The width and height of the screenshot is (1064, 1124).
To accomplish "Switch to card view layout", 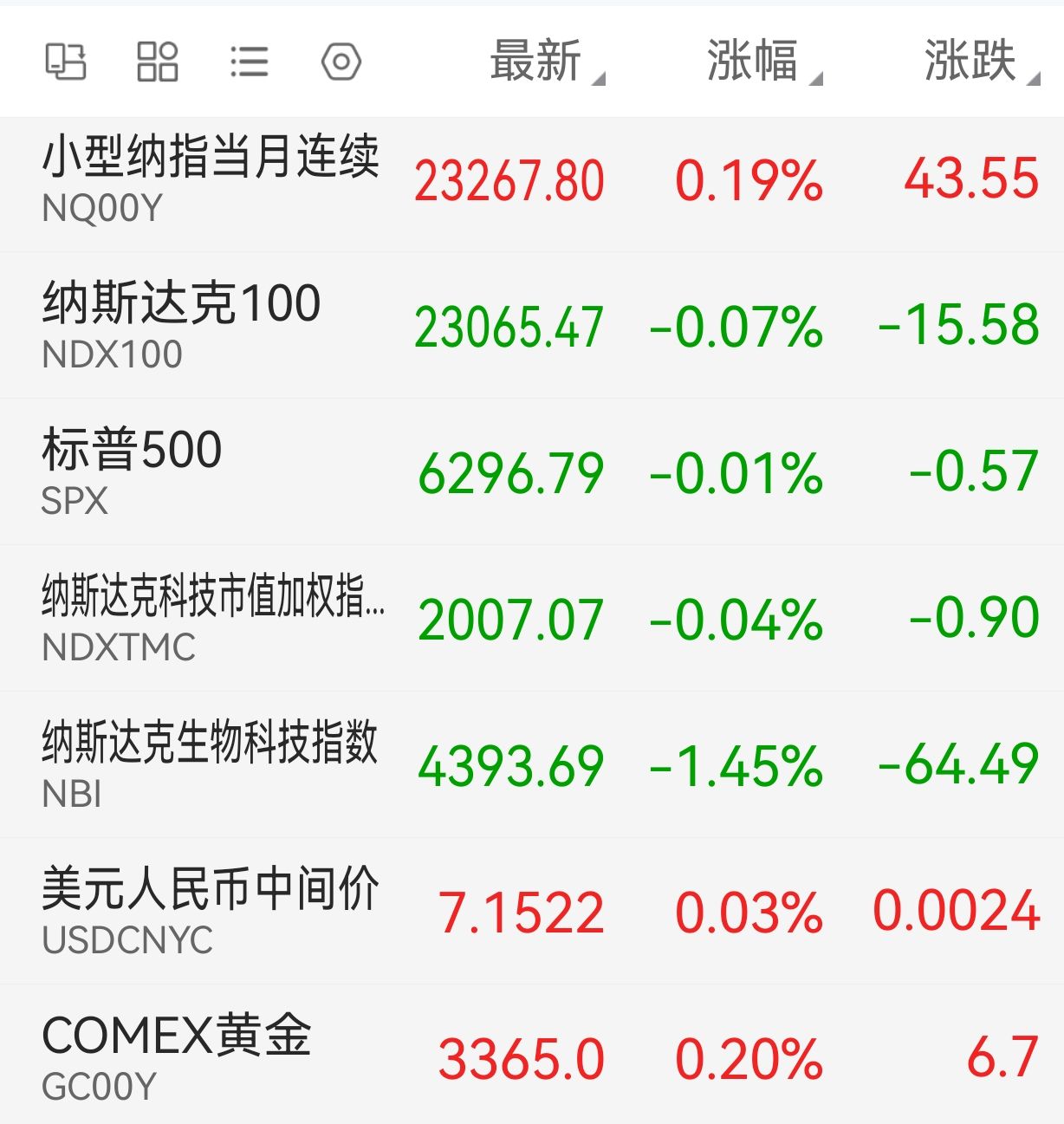I will pos(67,62).
